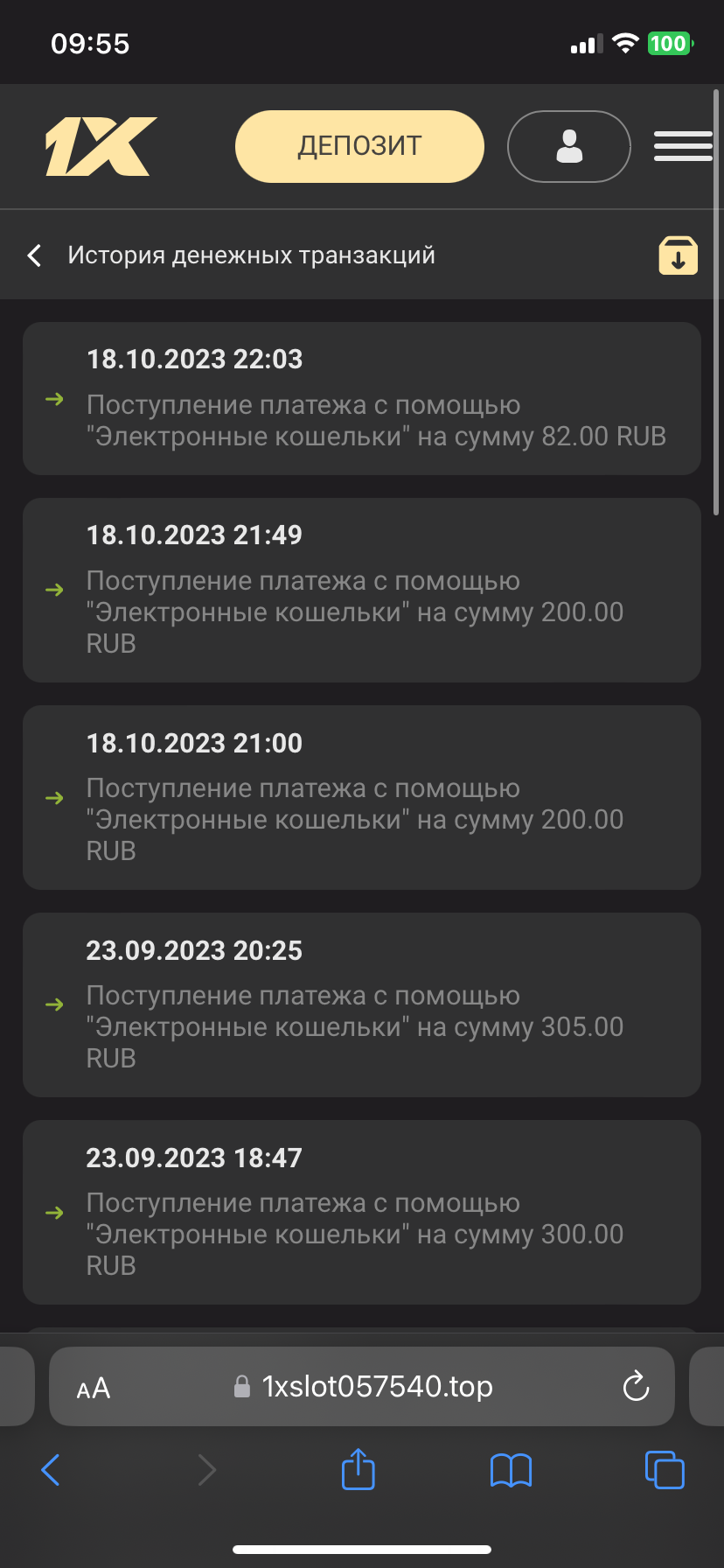Image resolution: width=724 pixels, height=1568 pixels.
Task: Tap the green incoming payment arrow icon
Action: (54, 399)
